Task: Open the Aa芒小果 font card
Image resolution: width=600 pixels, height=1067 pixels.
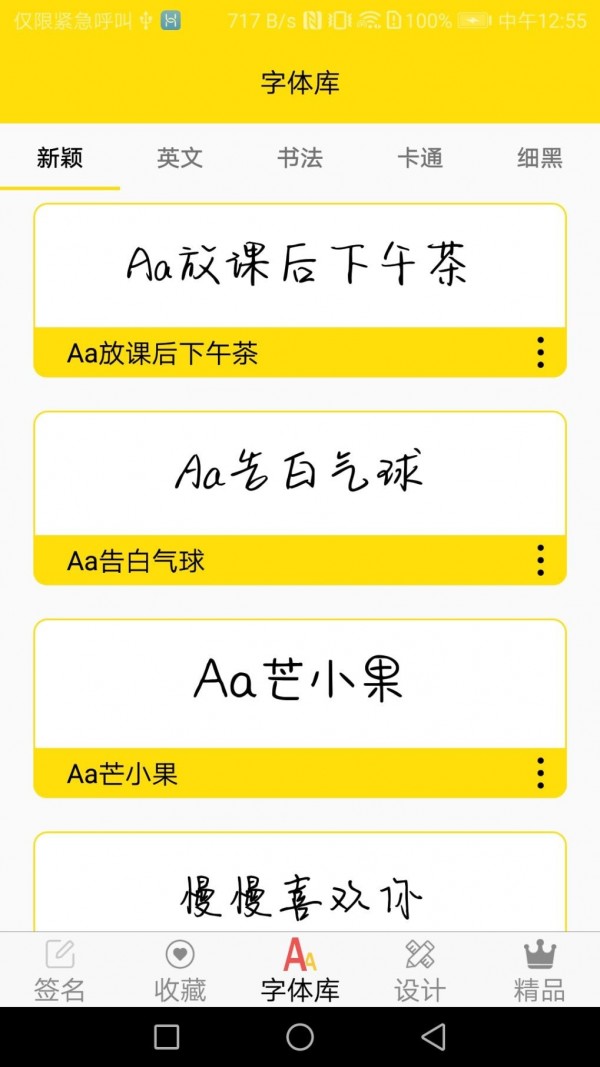Action: pyautogui.click(x=299, y=682)
